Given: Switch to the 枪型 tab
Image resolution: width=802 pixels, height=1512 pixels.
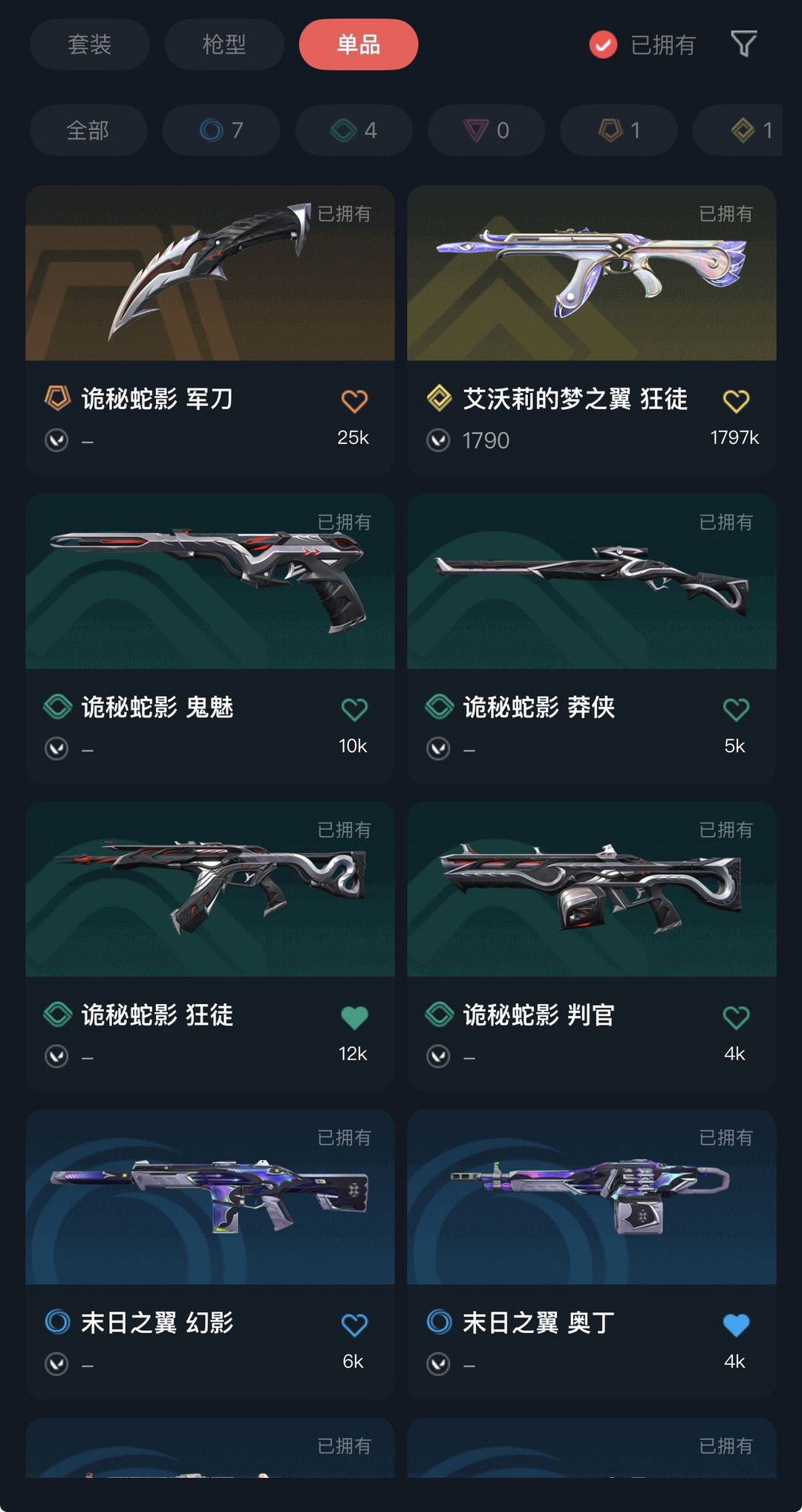Looking at the screenshot, I should 223,45.
